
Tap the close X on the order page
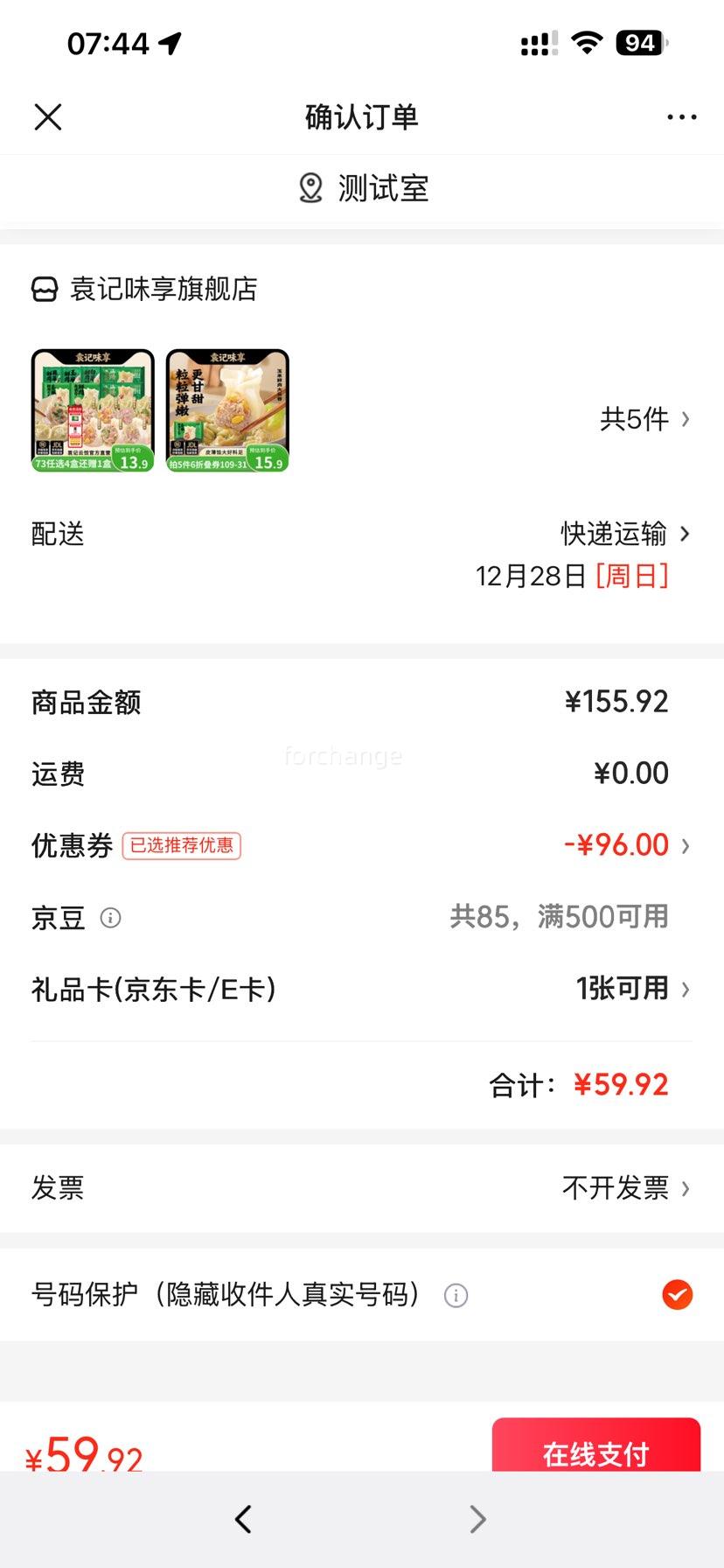48,116
